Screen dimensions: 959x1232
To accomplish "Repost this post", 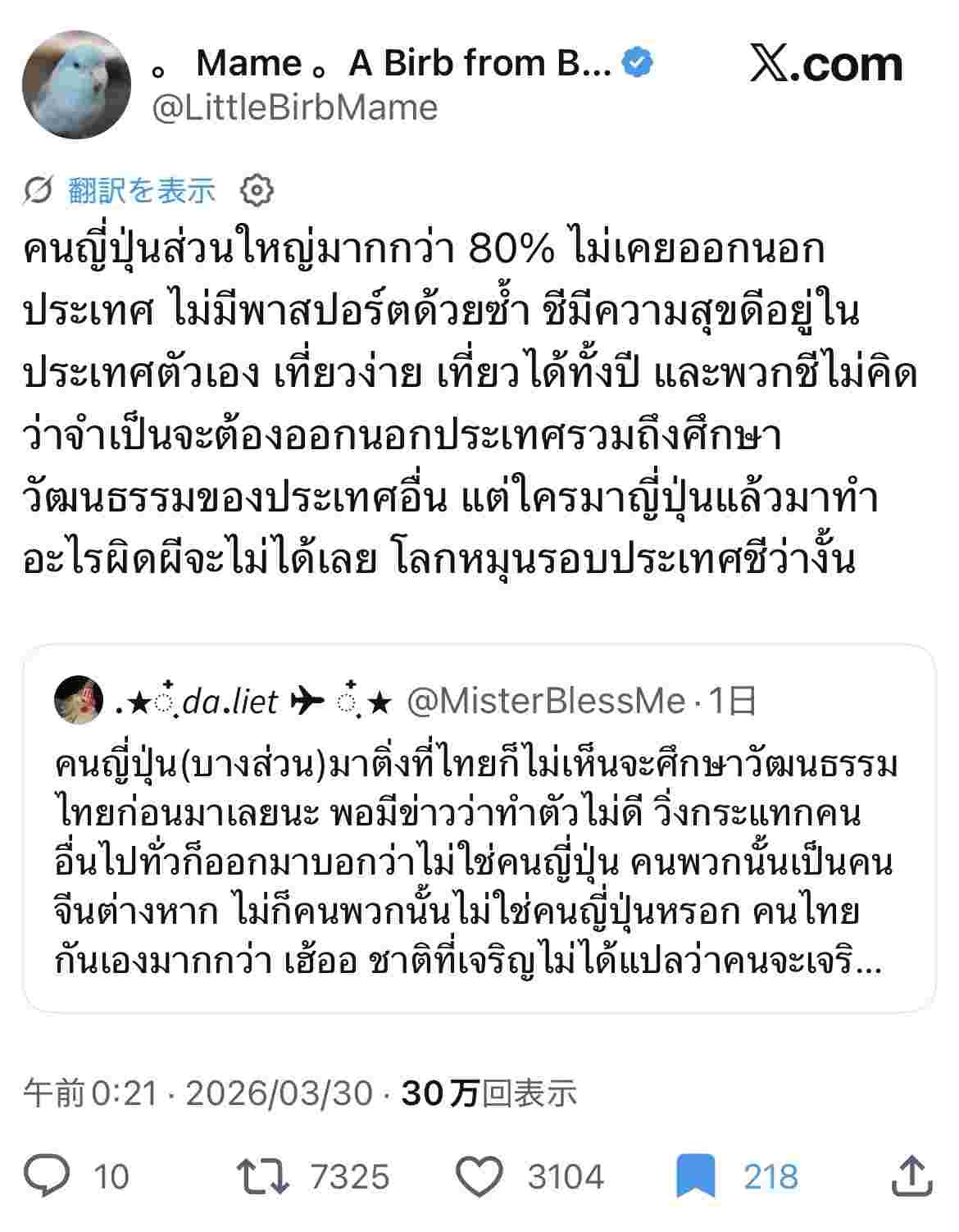I will (x=263, y=1176).
